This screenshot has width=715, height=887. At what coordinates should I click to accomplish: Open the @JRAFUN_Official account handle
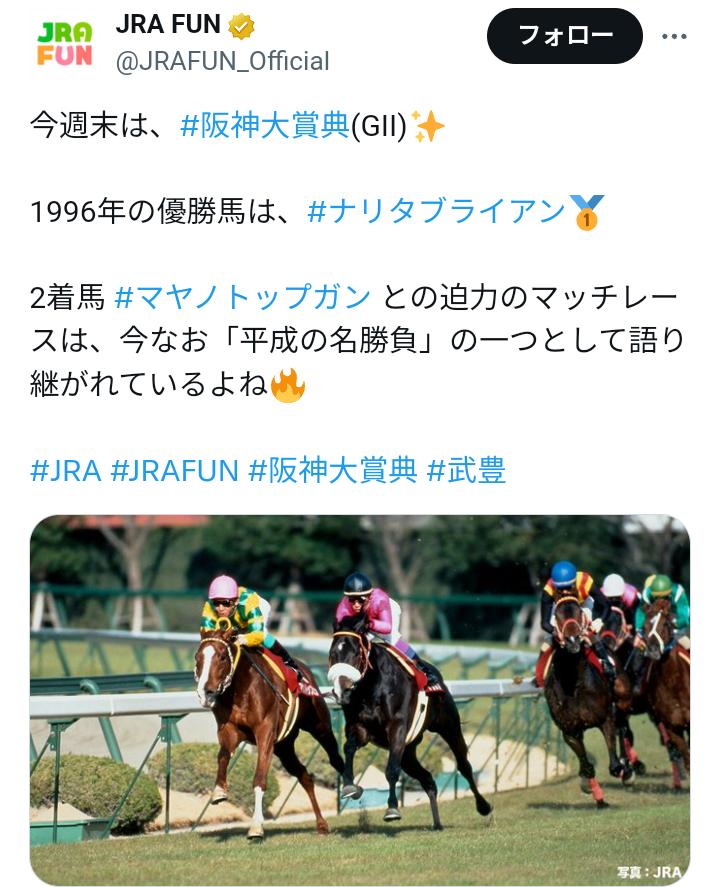click(223, 61)
